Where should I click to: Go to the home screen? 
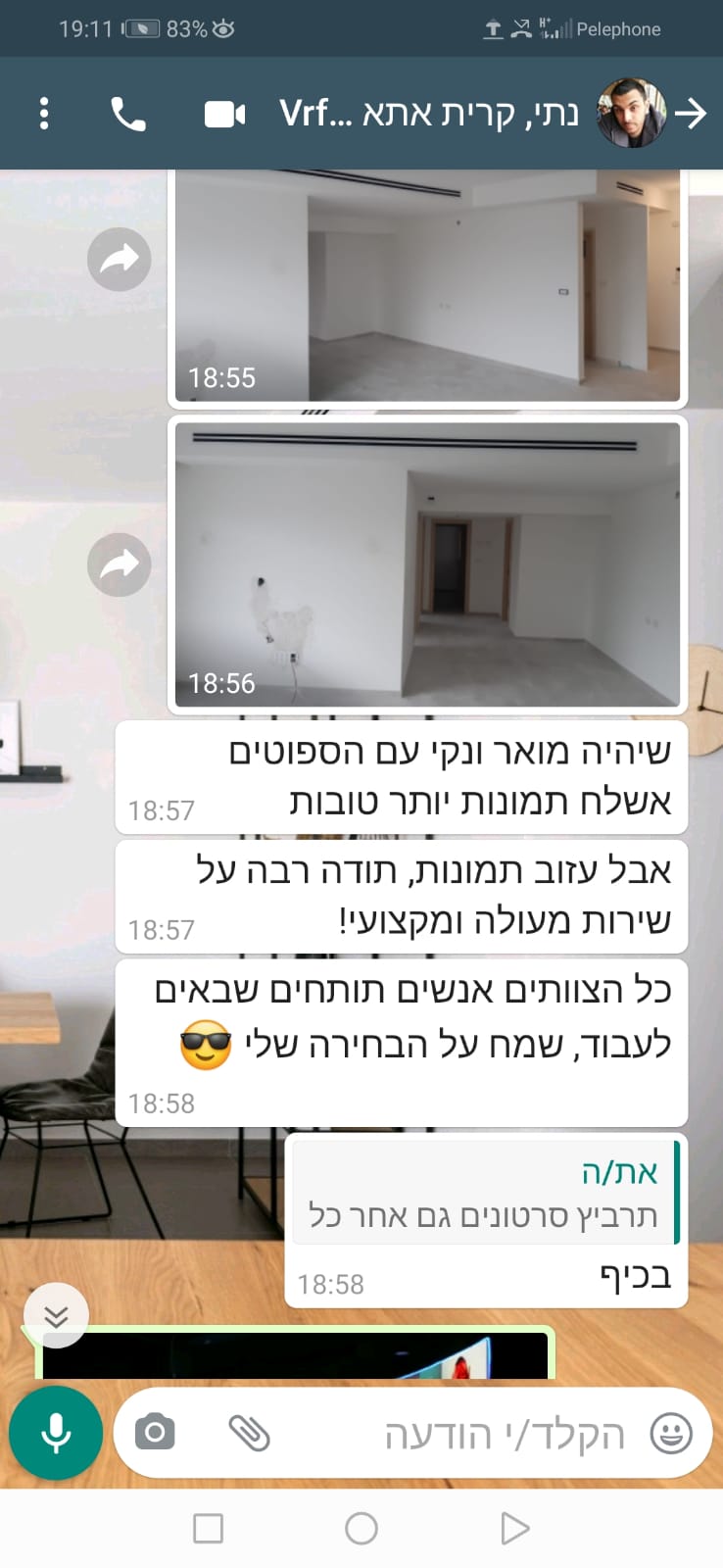[x=361, y=1528]
